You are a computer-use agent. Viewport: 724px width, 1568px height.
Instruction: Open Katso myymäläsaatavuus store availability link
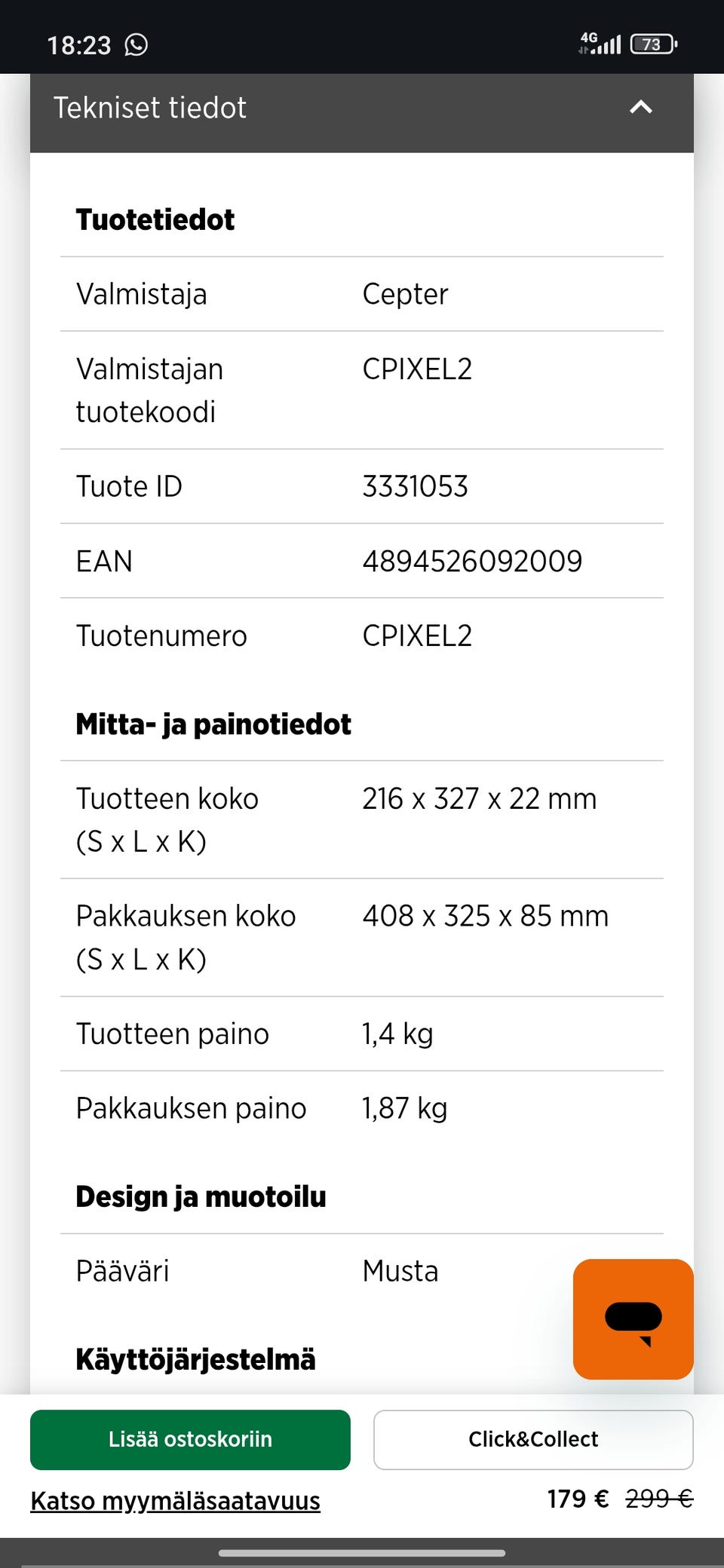pos(175,1500)
